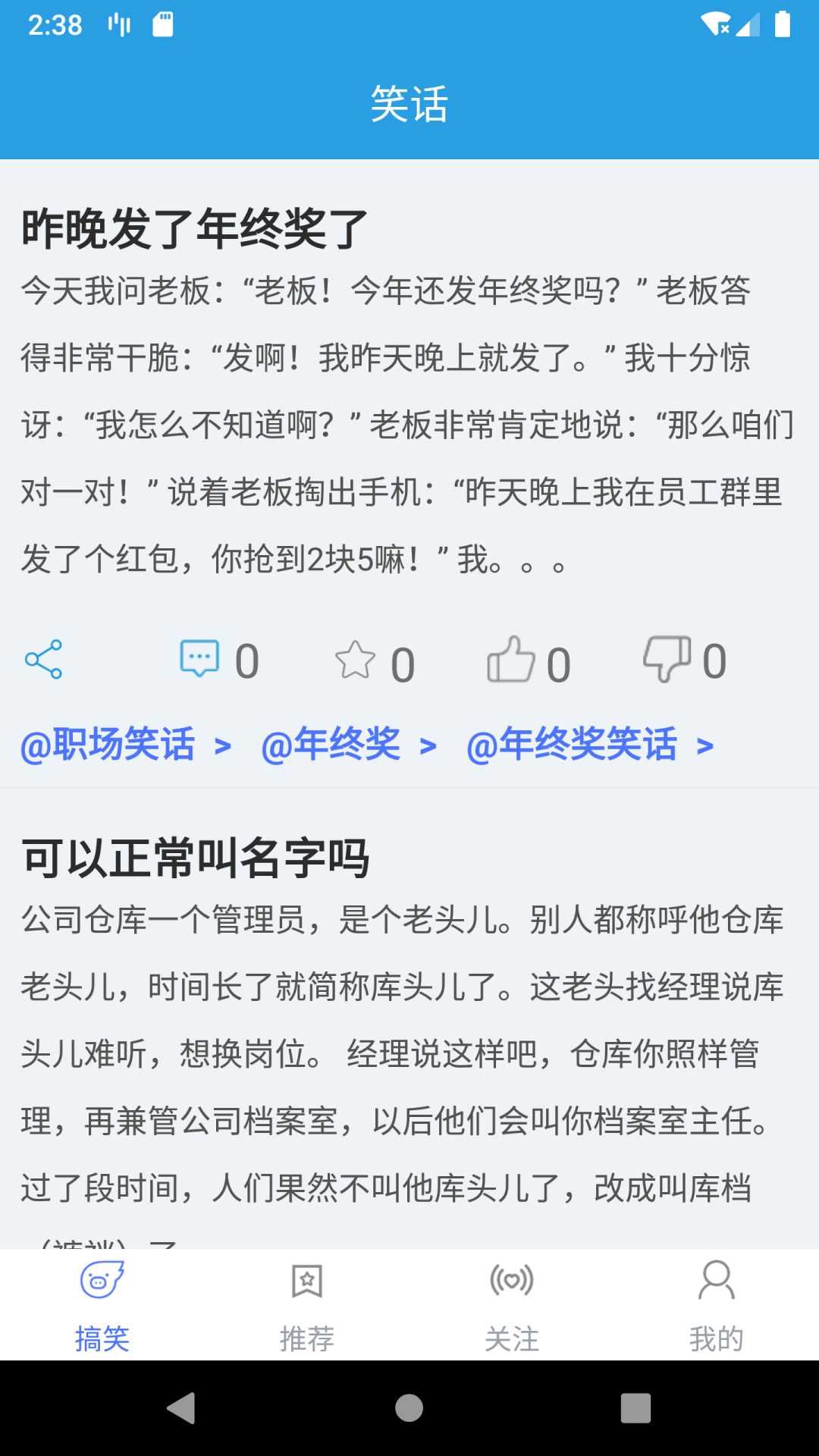The image size is (819, 1456).
Task: Open the joke 可以正常叫名字吗
Action: click(x=196, y=858)
